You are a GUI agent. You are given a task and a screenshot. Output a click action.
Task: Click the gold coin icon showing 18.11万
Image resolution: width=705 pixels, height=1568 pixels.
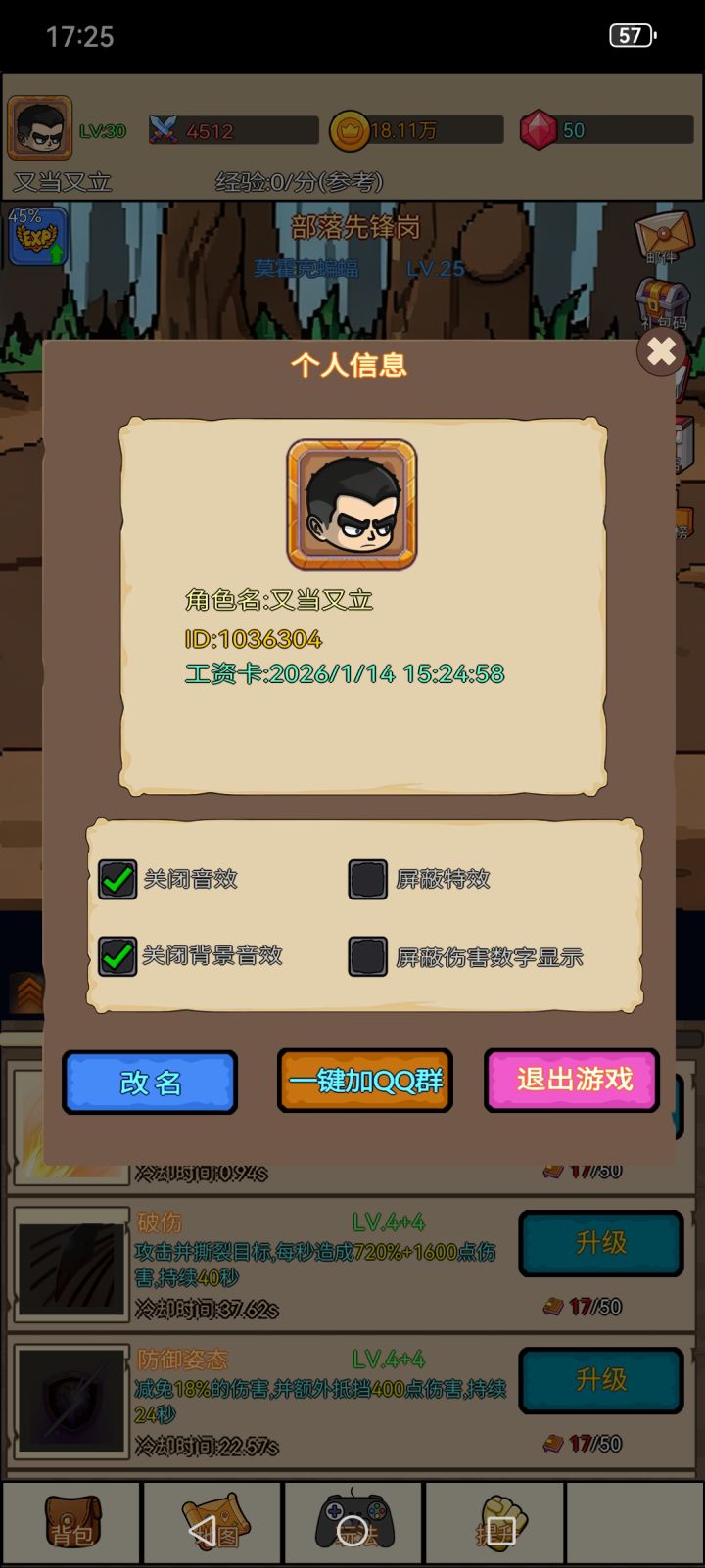pyautogui.click(x=352, y=128)
